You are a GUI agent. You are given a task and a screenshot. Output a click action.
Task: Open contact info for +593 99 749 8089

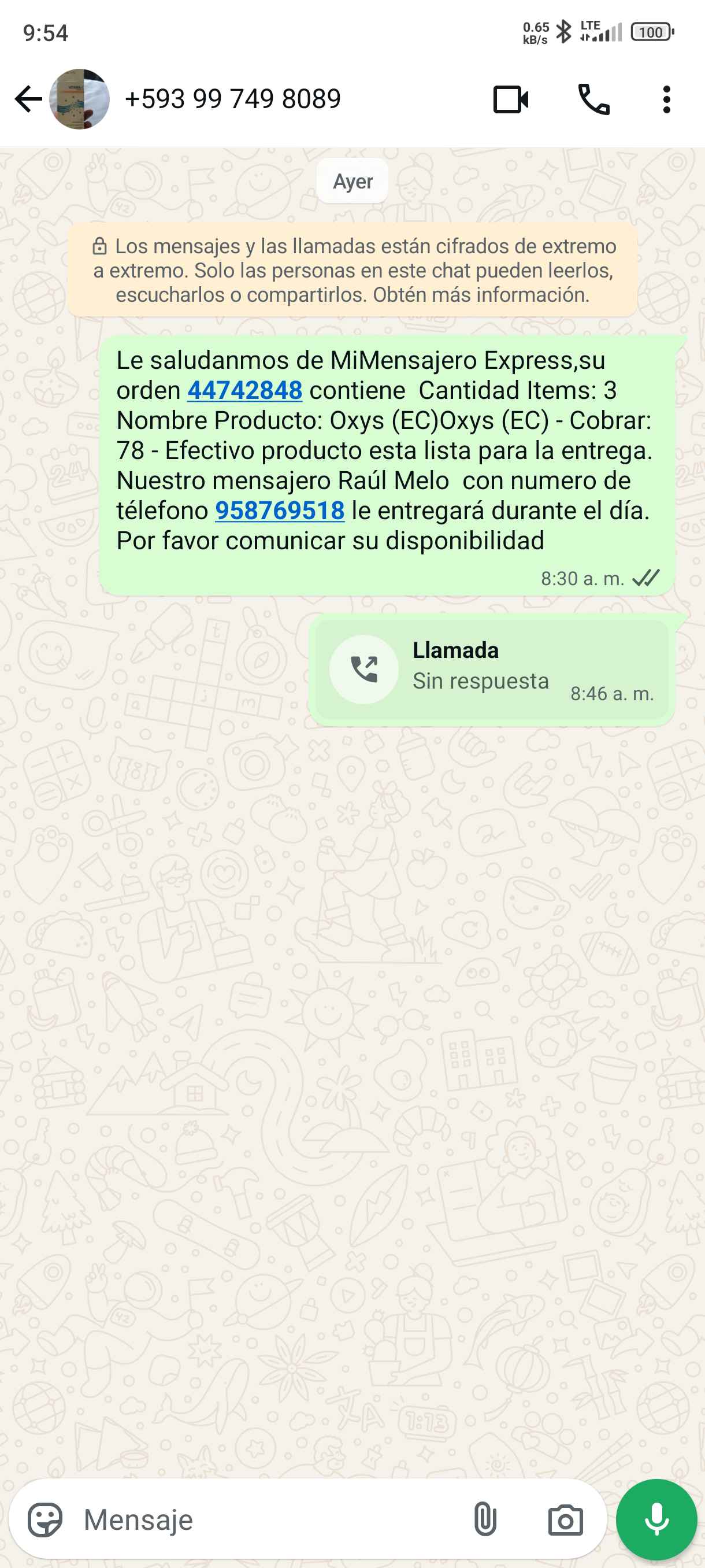pos(232,99)
